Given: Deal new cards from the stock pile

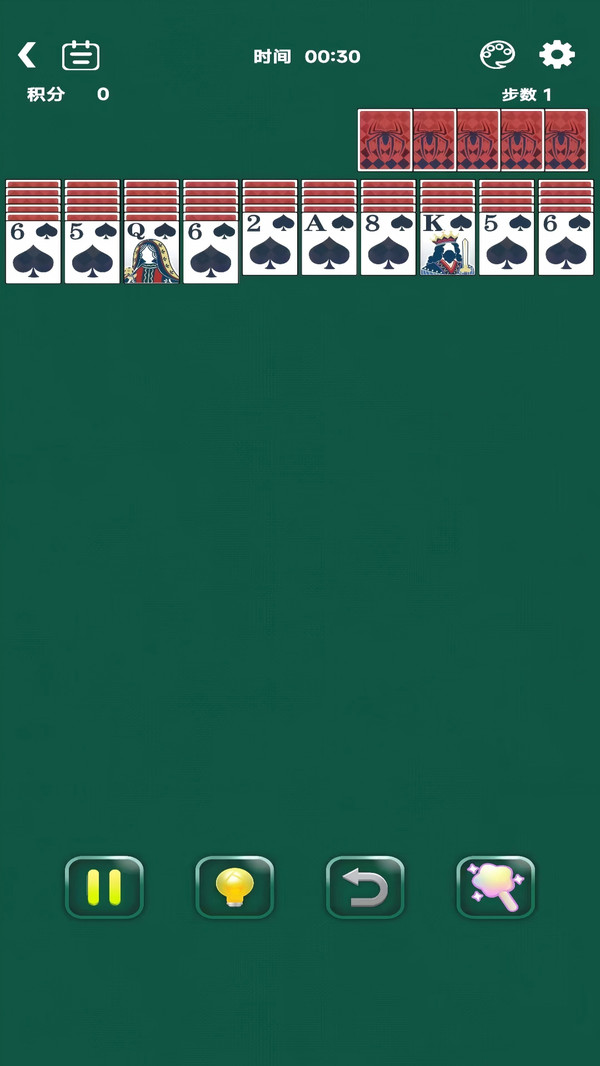Looking at the screenshot, I should pos(566,140).
